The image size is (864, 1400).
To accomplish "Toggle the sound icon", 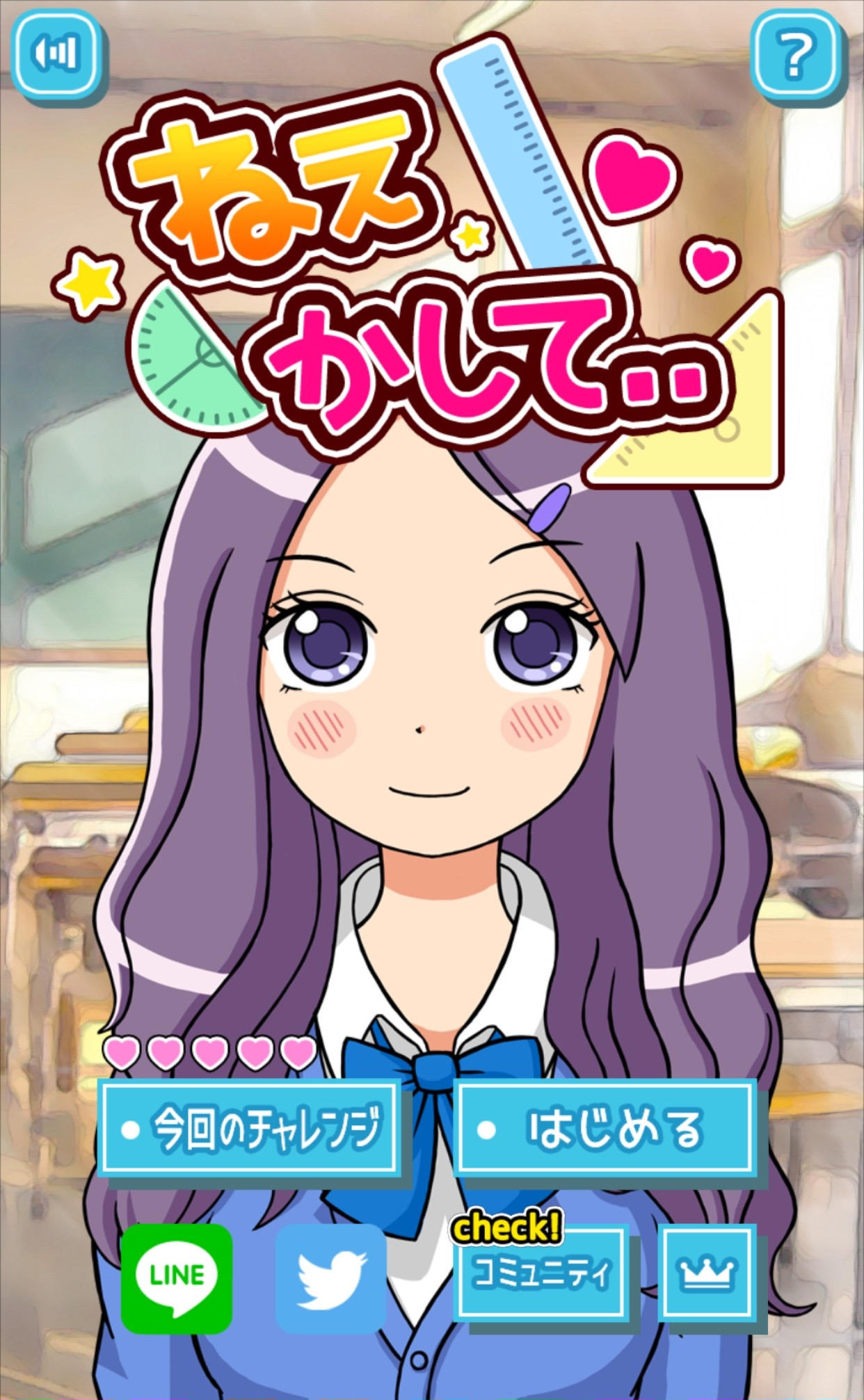I will (x=56, y=54).
